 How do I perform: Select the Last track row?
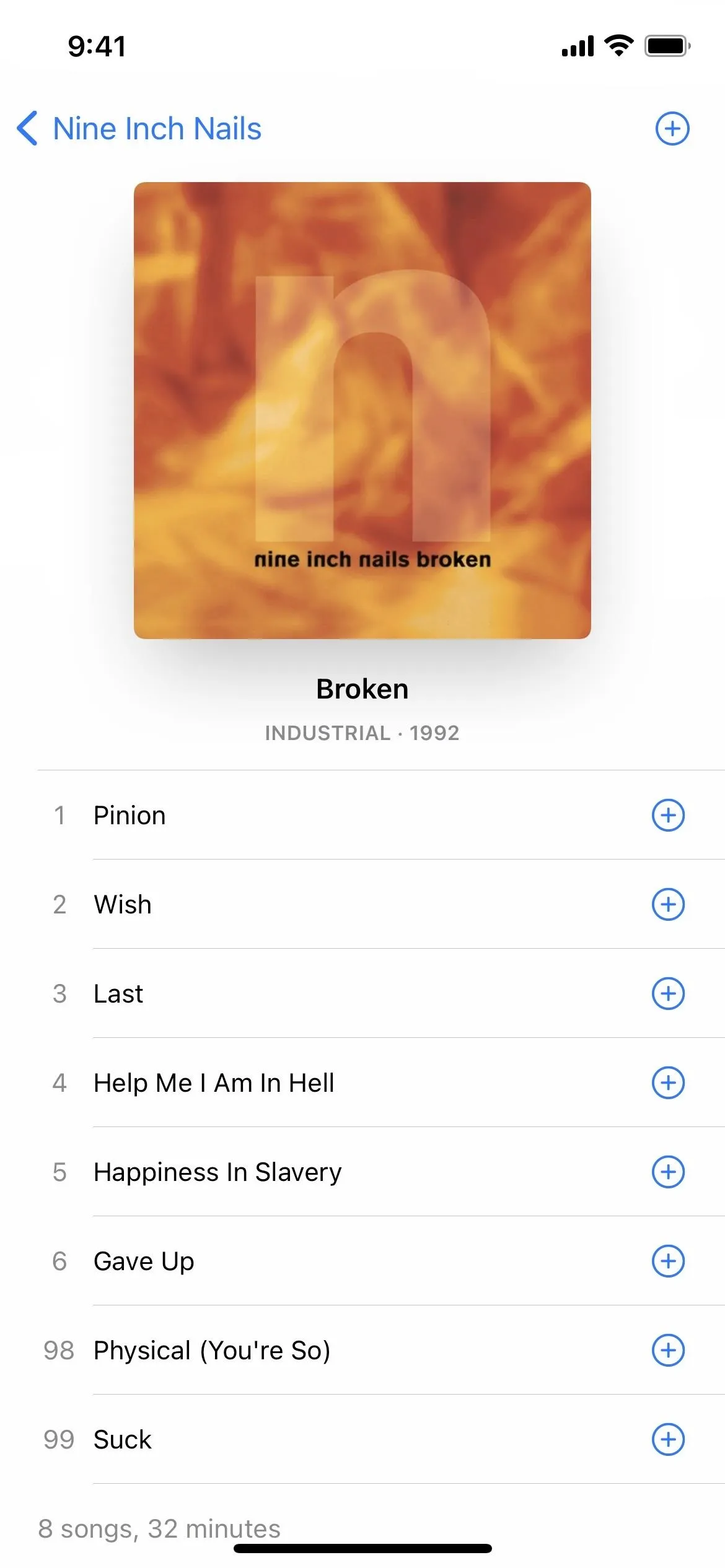[x=362, y=993]
